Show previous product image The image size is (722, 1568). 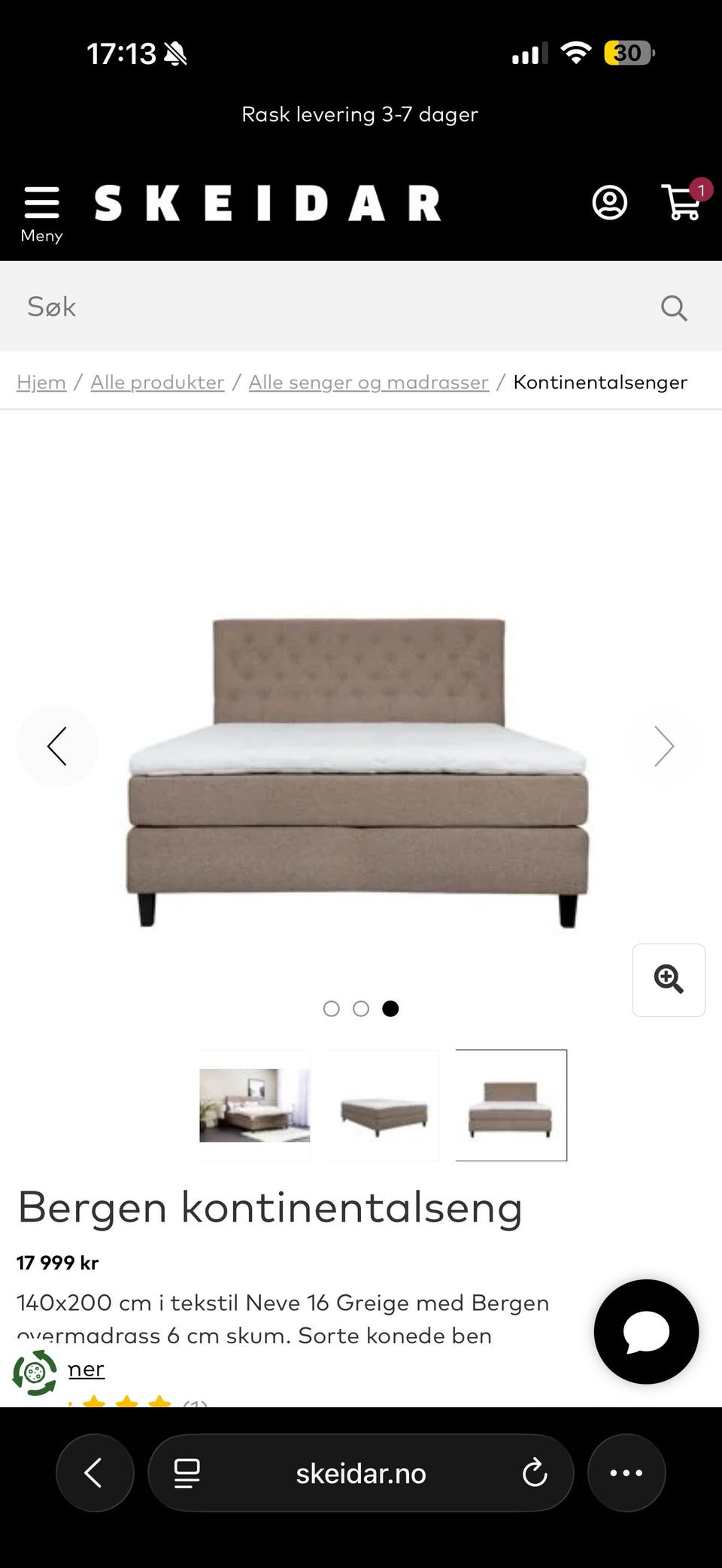[57, 746]
